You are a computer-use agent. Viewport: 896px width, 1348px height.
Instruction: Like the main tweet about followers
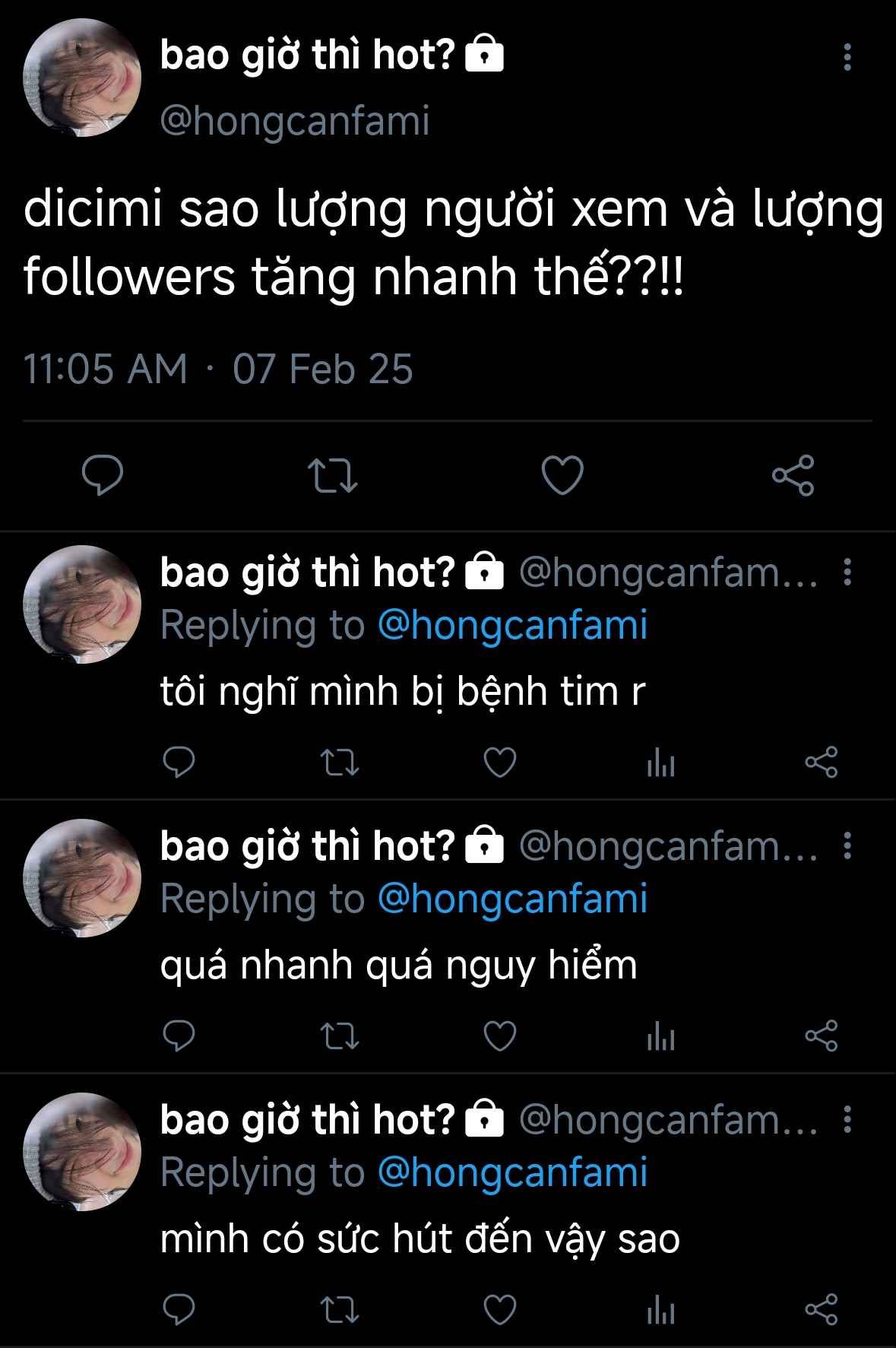[562, 476]
